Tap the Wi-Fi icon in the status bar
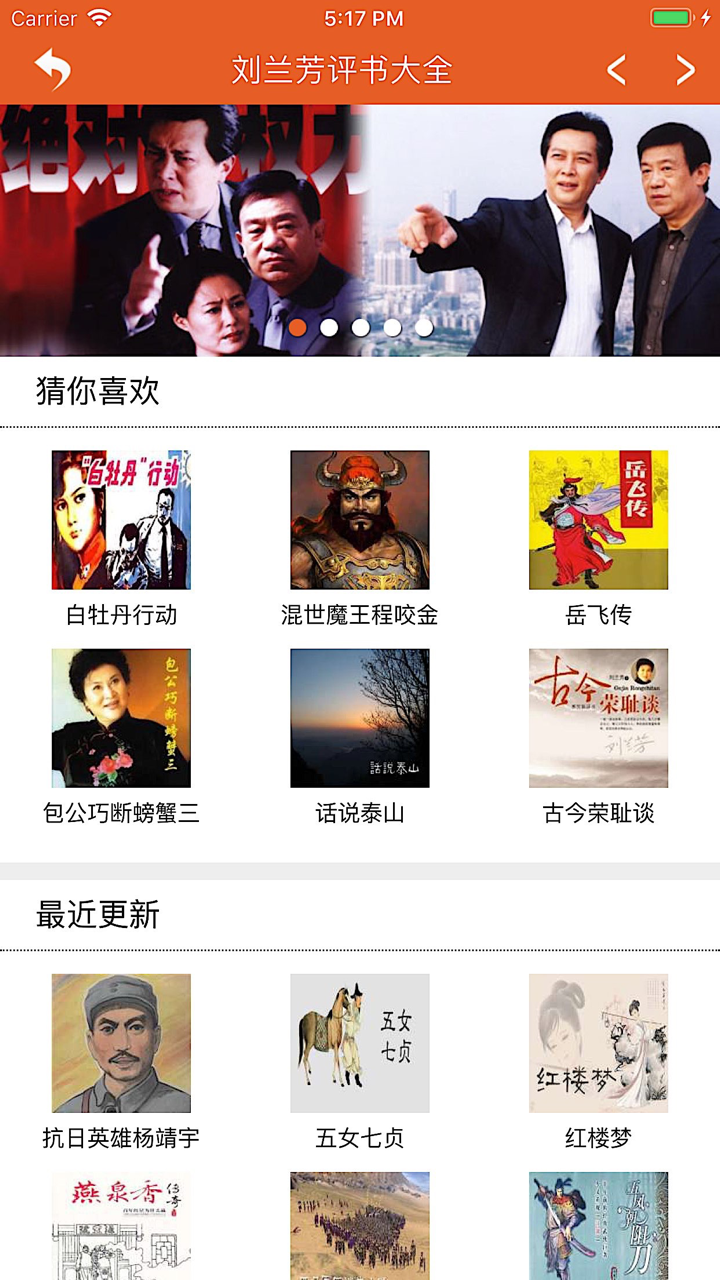Viewport: 720px width, 1280px height. click(98, 18)
